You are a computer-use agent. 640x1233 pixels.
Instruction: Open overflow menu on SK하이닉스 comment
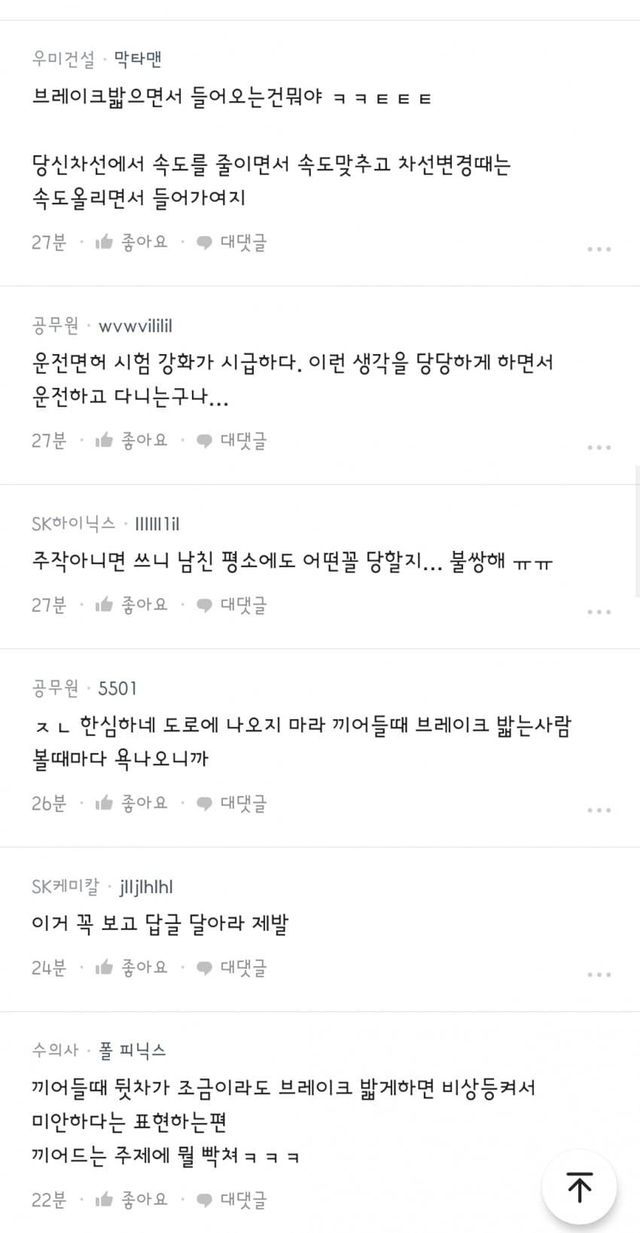[598, 611]
